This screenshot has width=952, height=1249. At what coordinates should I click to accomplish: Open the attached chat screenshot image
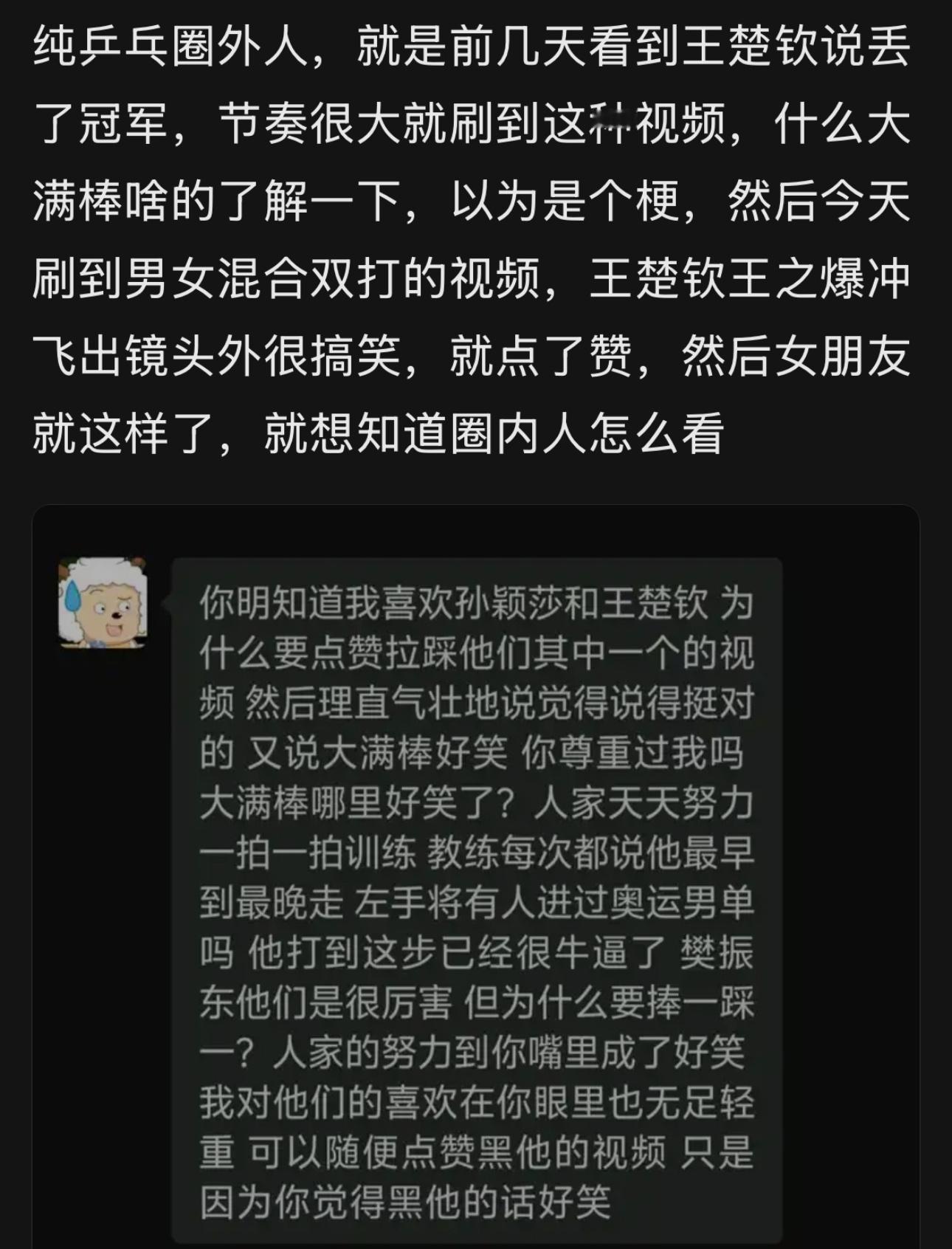click(x=476, y=877)
